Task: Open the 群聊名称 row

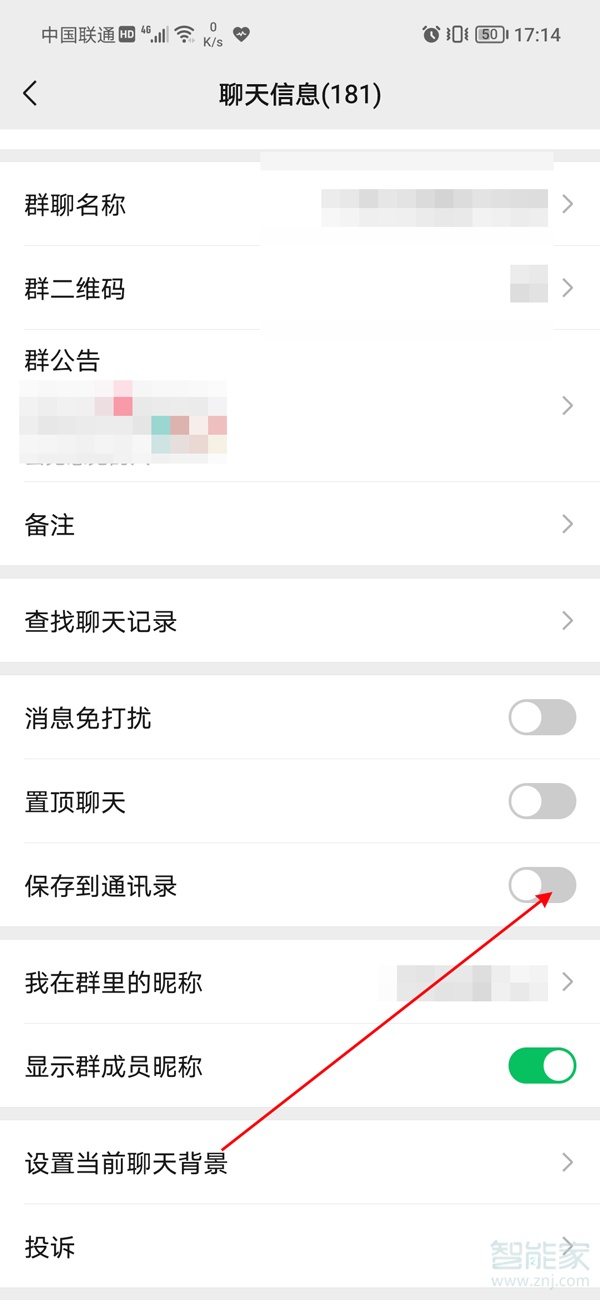Action: [x=300, y=205]
